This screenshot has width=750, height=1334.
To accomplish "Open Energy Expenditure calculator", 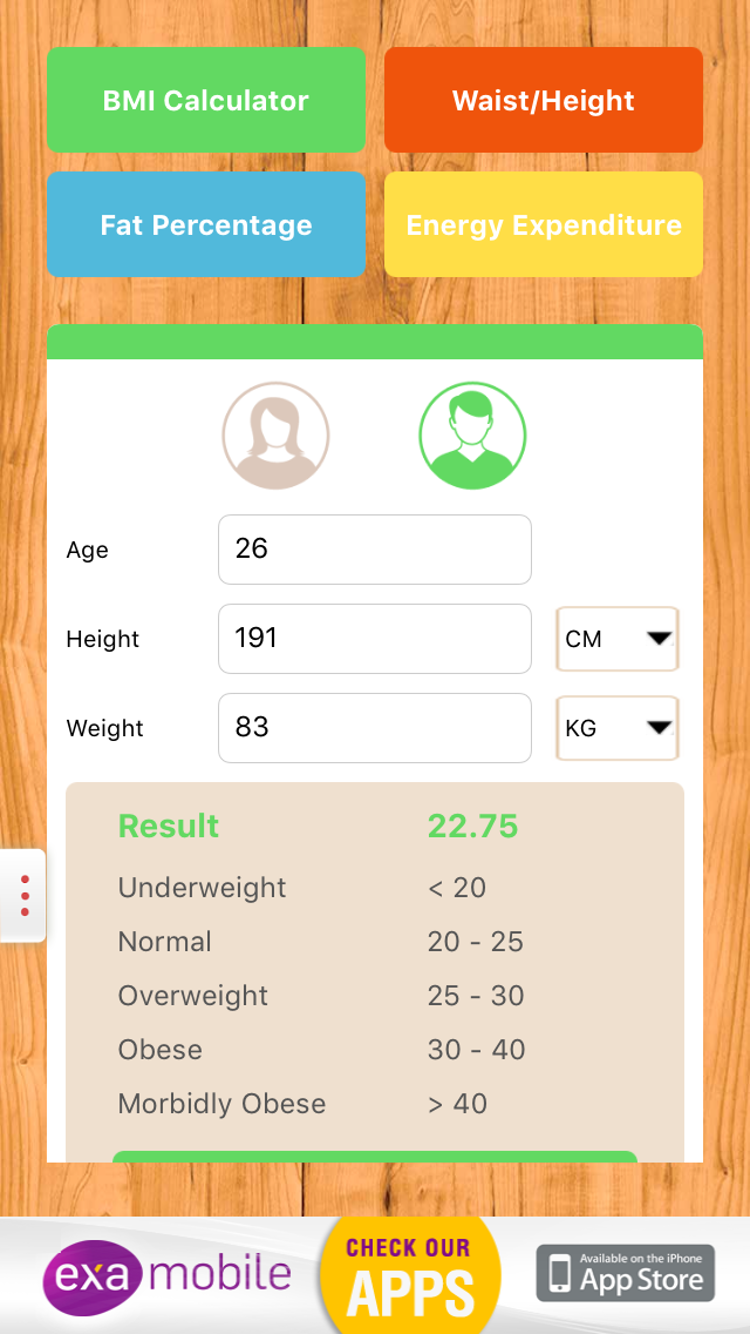I will point(543,225).
